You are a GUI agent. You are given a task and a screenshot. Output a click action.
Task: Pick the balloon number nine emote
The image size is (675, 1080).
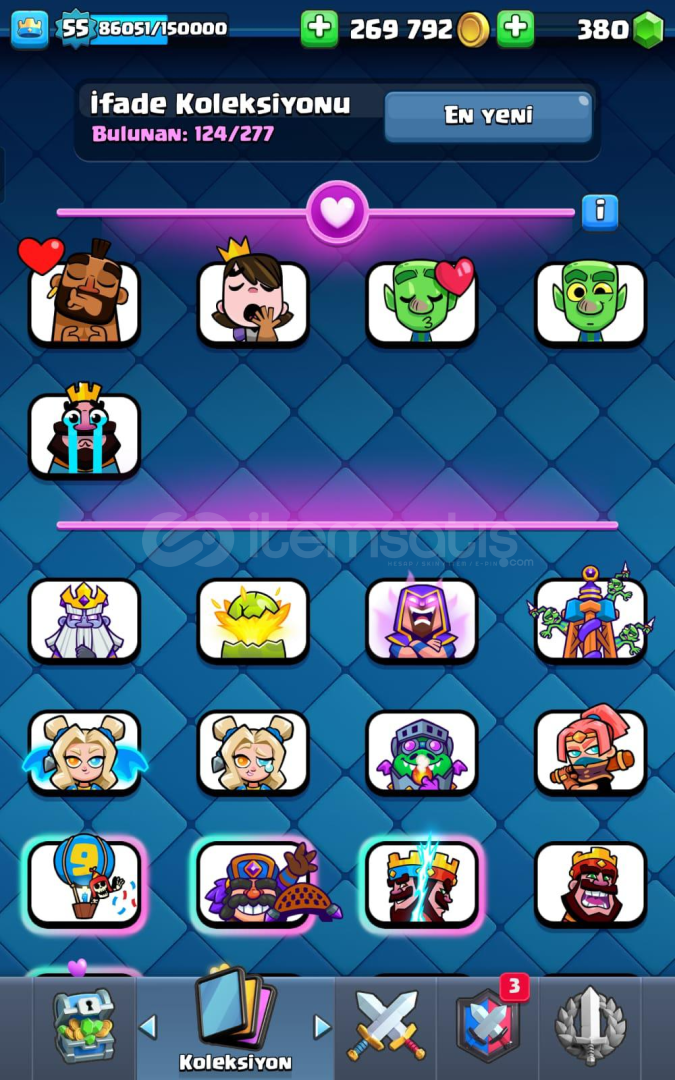[x=84, y=883]
